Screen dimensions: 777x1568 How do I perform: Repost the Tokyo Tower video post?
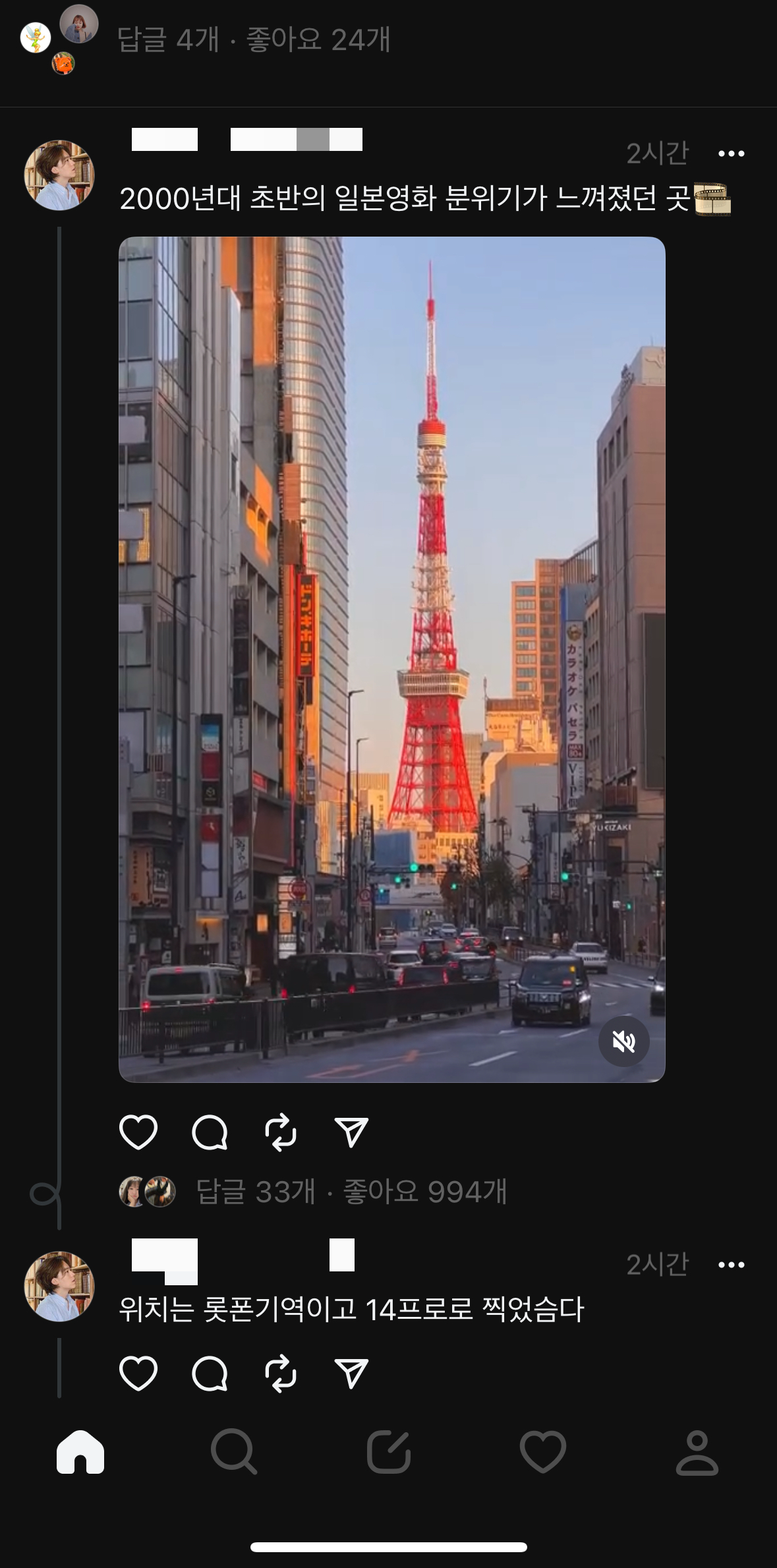pyautogui.click(x=281, y=1132)
